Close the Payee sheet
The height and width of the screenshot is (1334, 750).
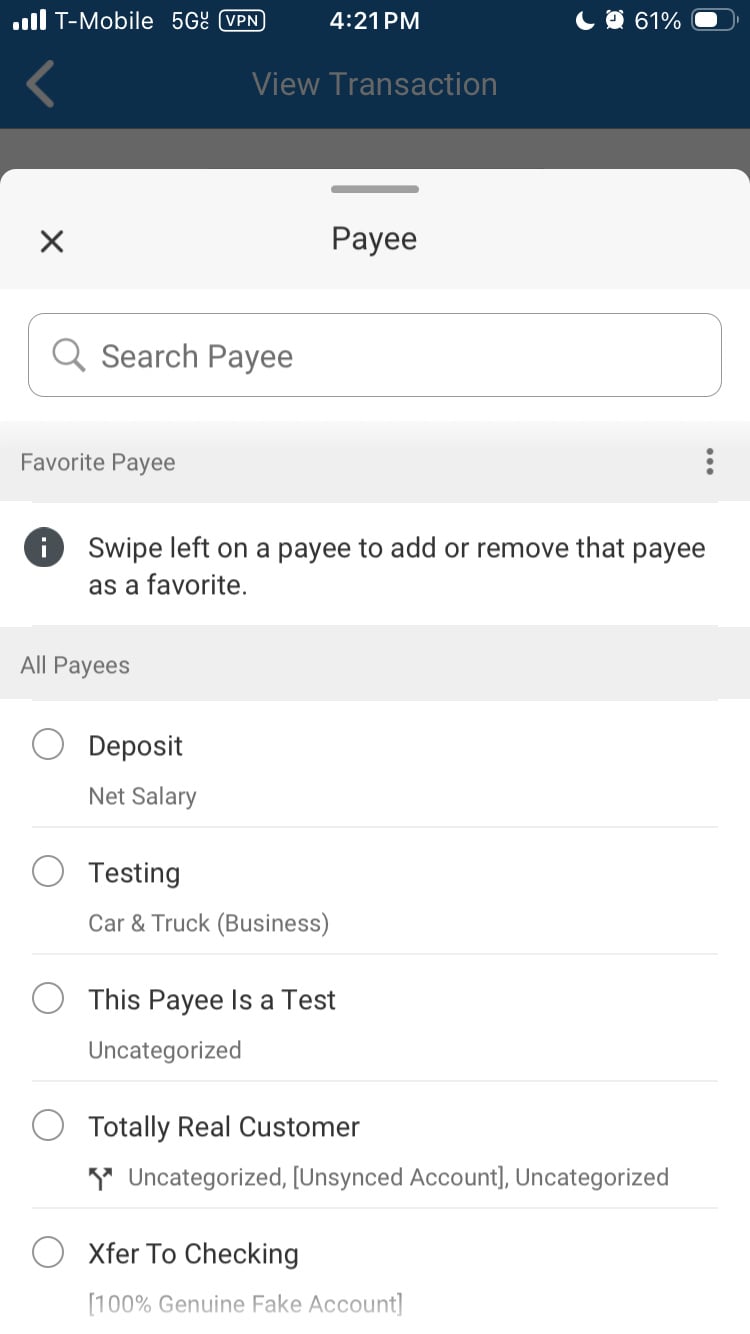(x=51, y=241)
